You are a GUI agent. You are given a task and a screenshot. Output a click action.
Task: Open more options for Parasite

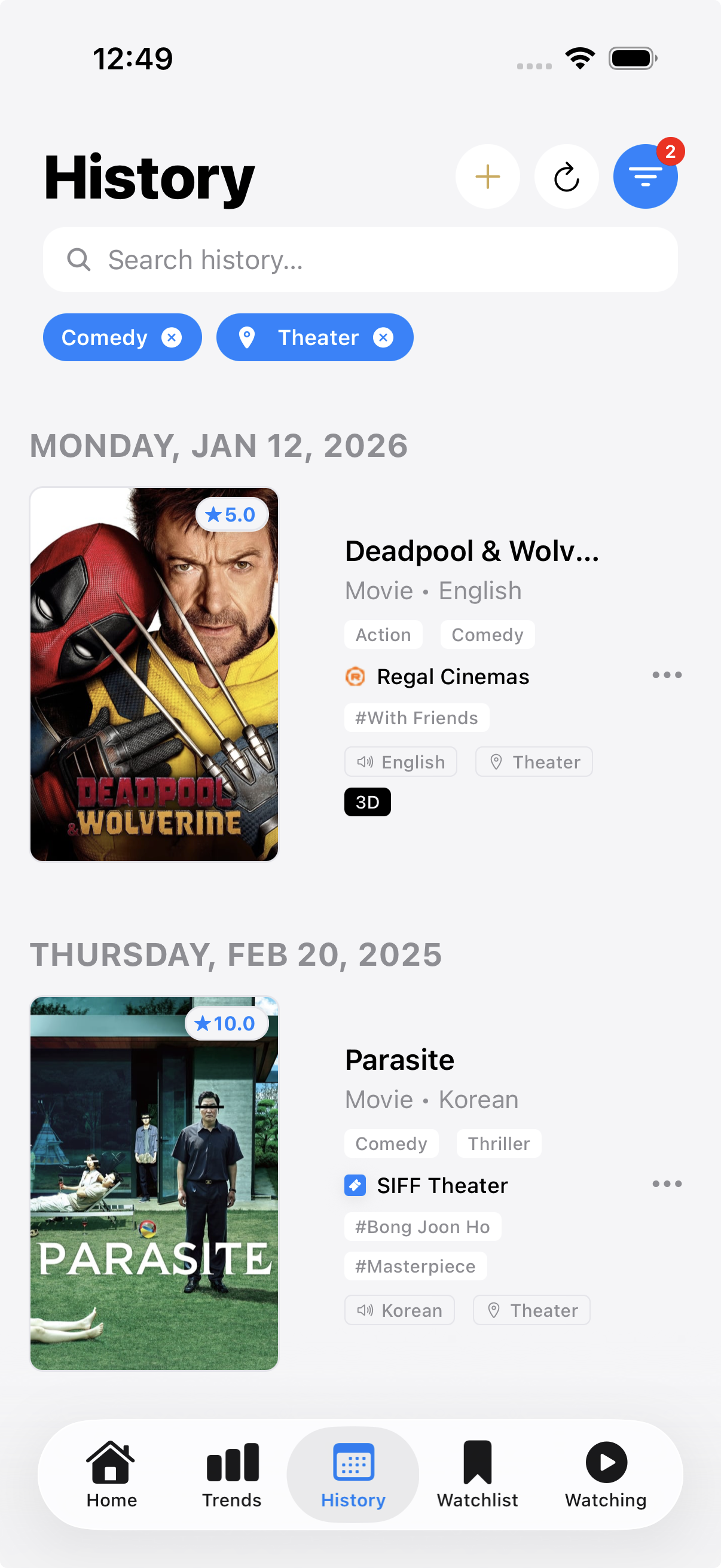(x=667, y=1184)
